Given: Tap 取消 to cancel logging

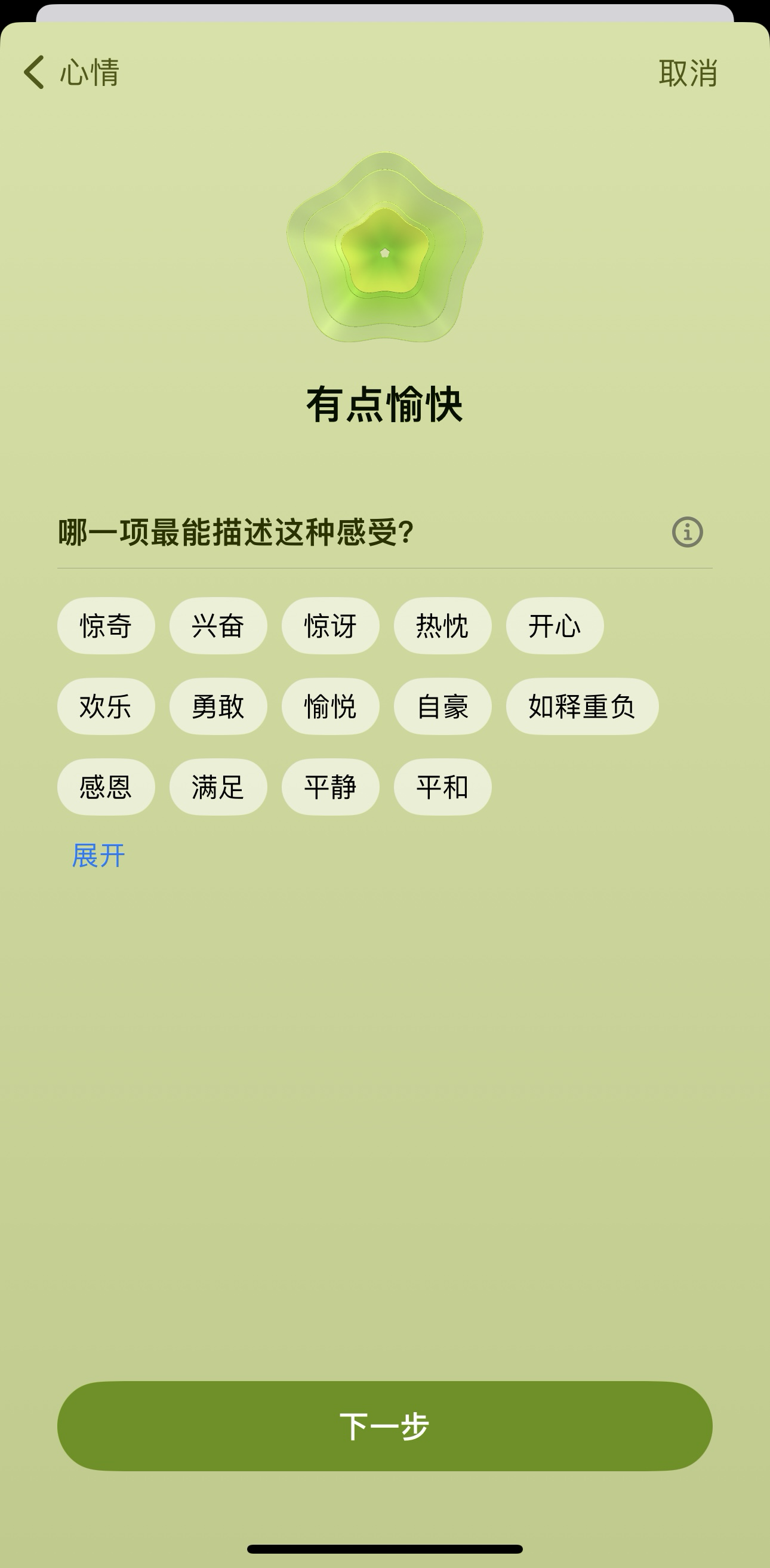Looking at the screenshot, I should pos(687,73).
